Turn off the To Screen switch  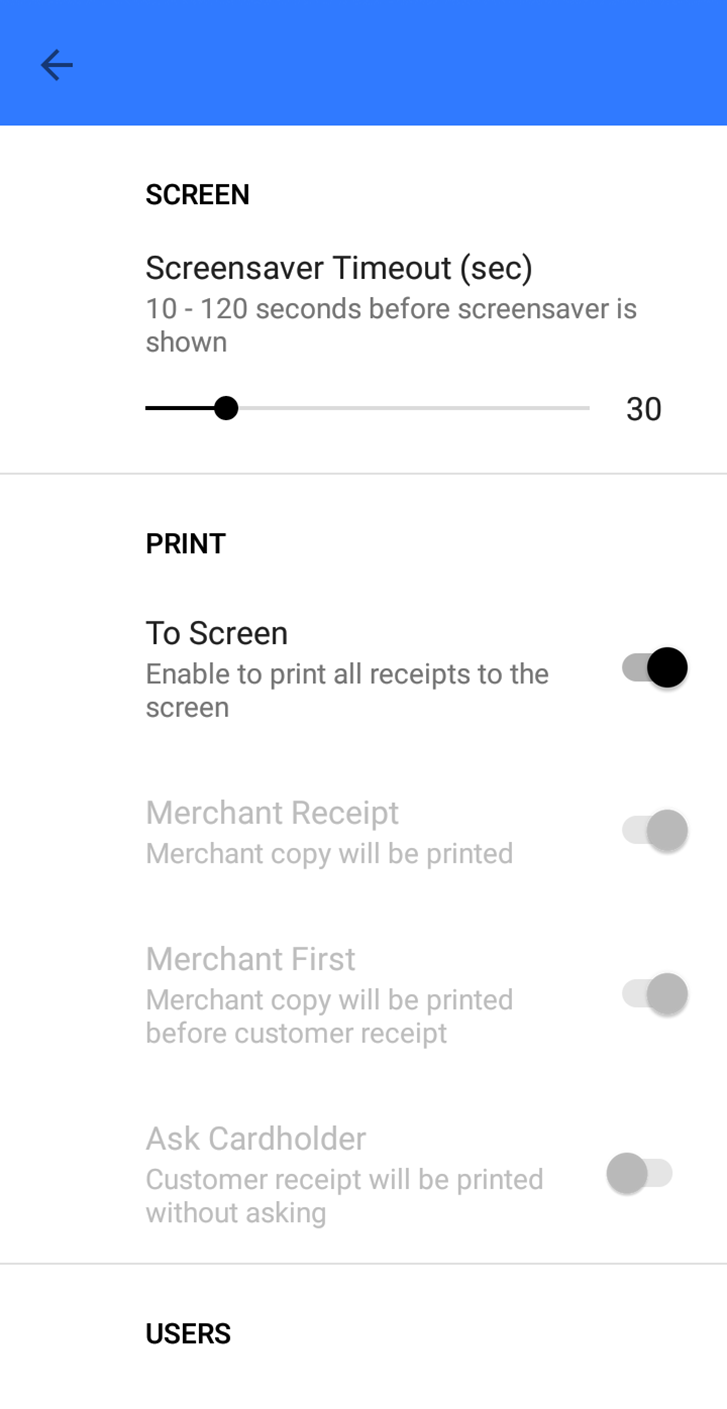(x=655, y=667)
